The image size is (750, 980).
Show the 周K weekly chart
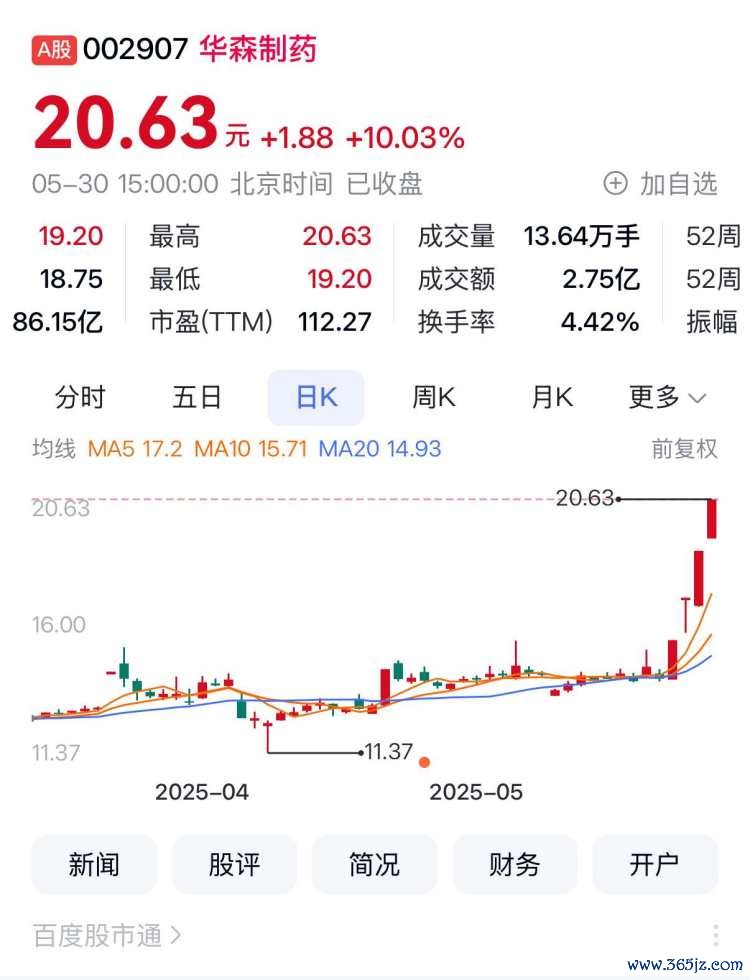point(434,397)
